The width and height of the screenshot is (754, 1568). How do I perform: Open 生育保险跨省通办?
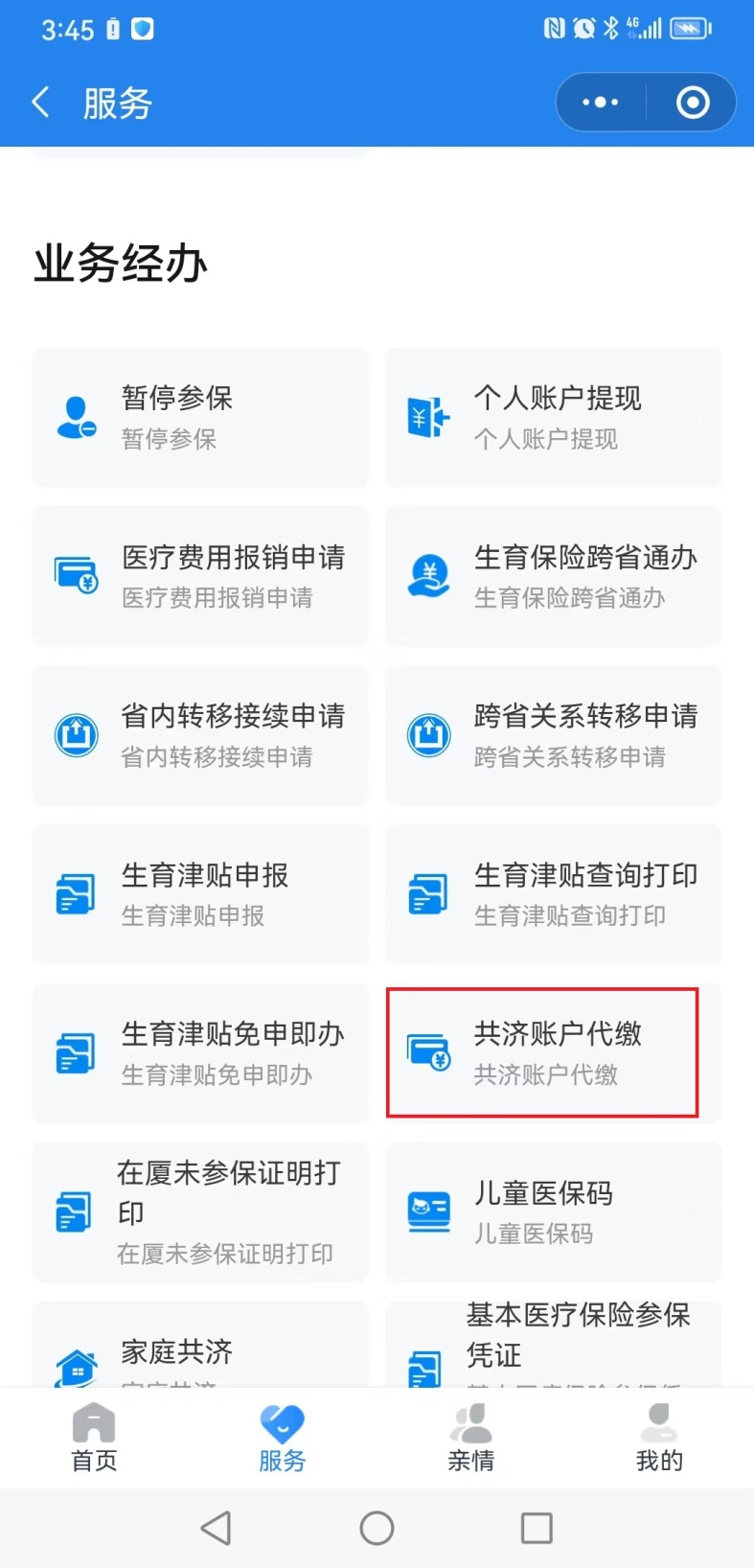point(553,576)
